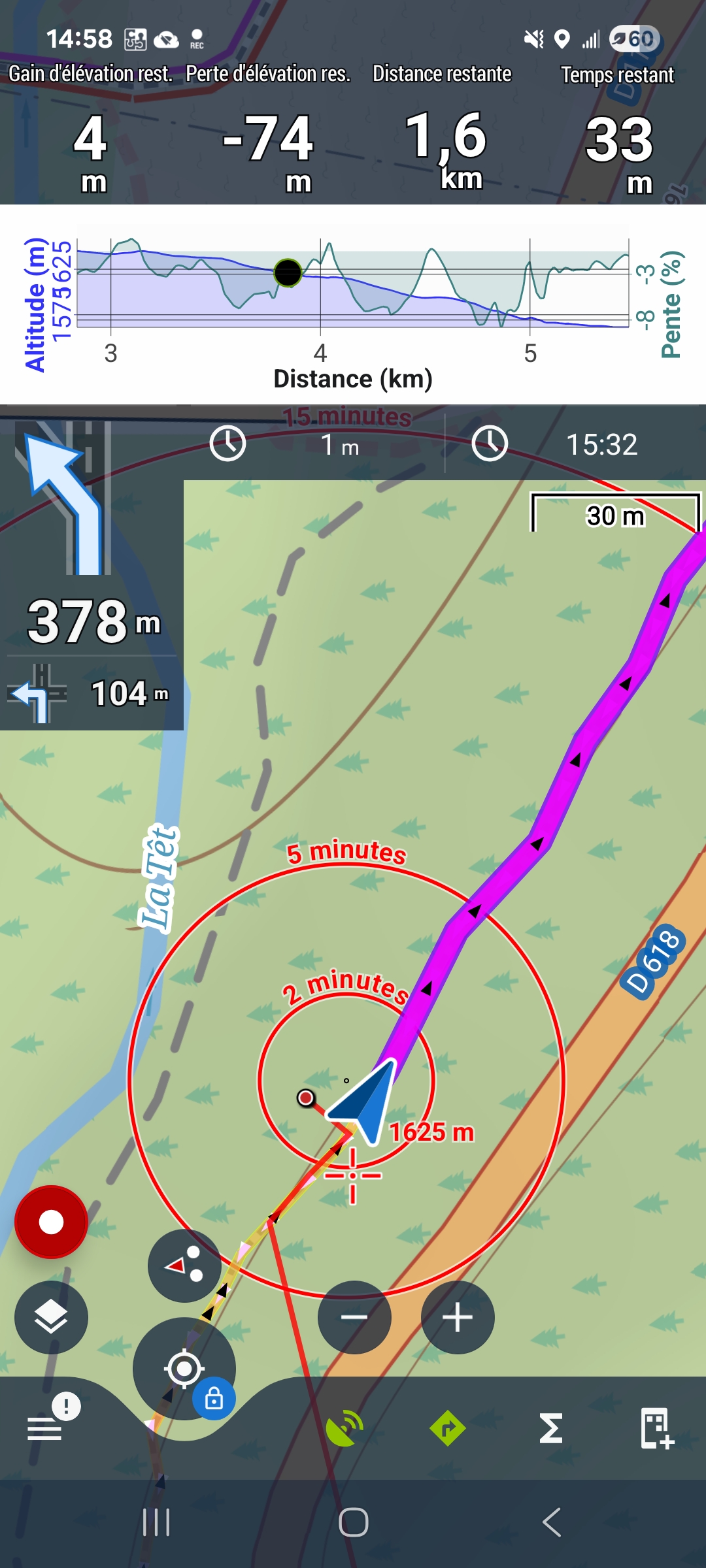
Task: Zoom in the map with plus button
Action: [x=458, y=1317]
